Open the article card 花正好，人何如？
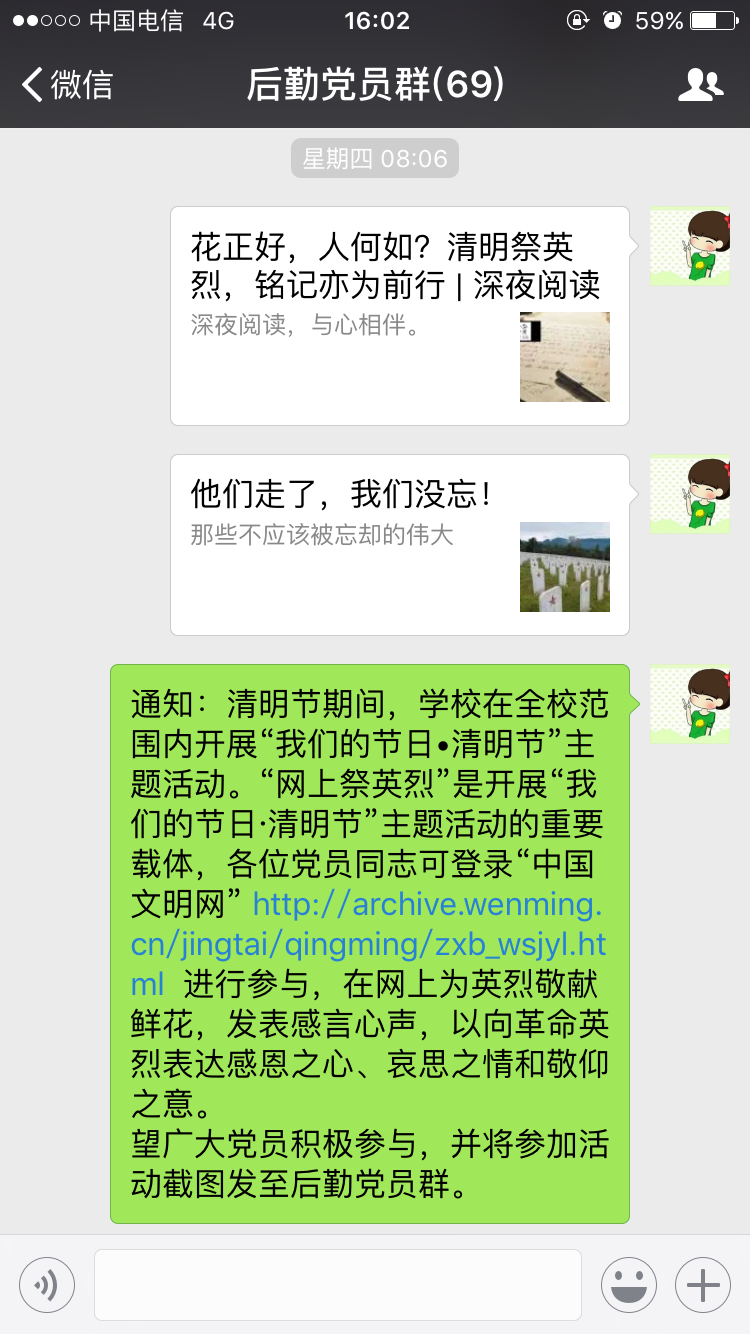Image resolution: width=750 pixels, height=1334 pixels. pyautogui.click(x=399, y=316)
